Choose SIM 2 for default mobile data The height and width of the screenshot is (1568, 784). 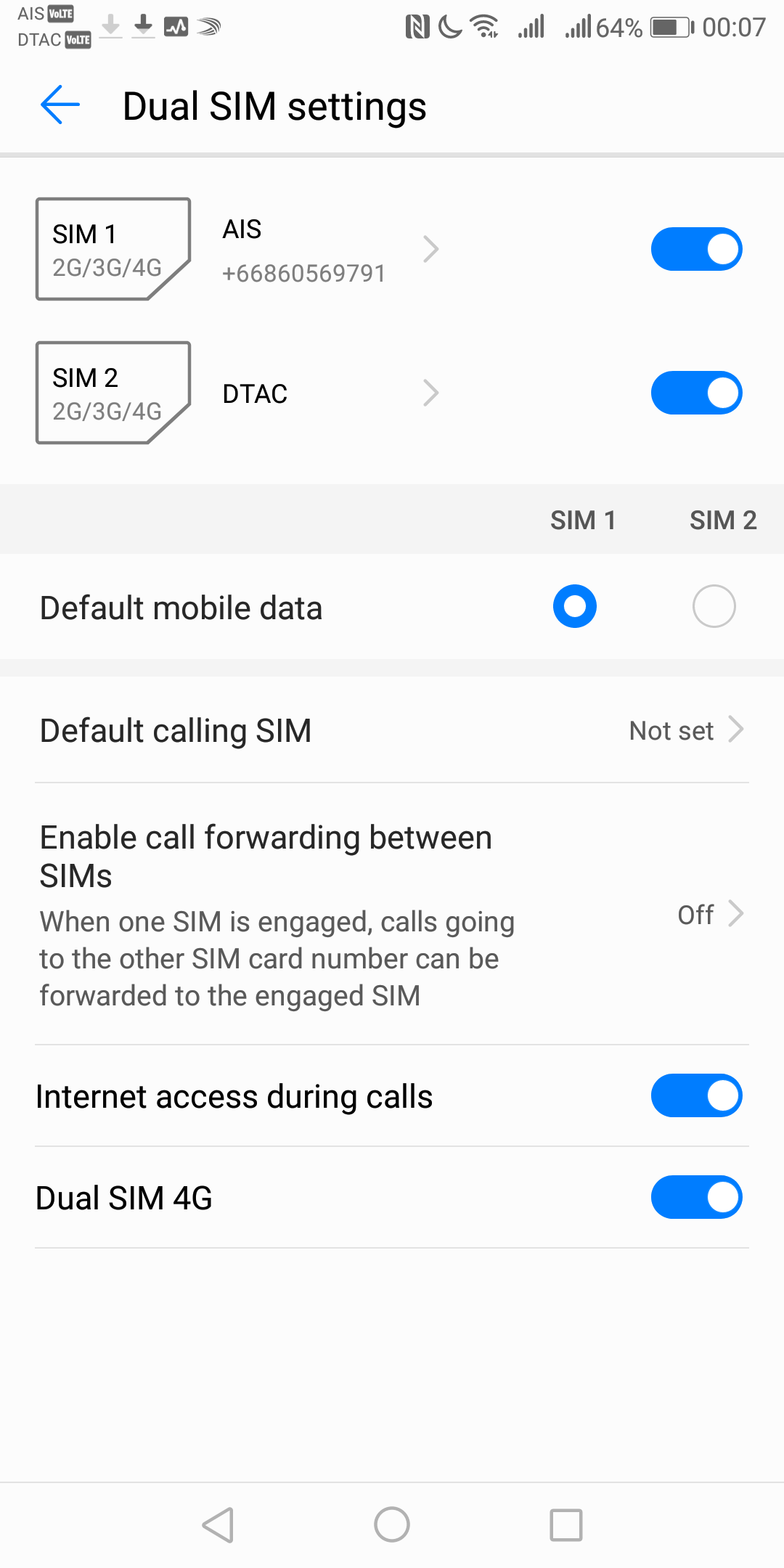coord(714,606)
